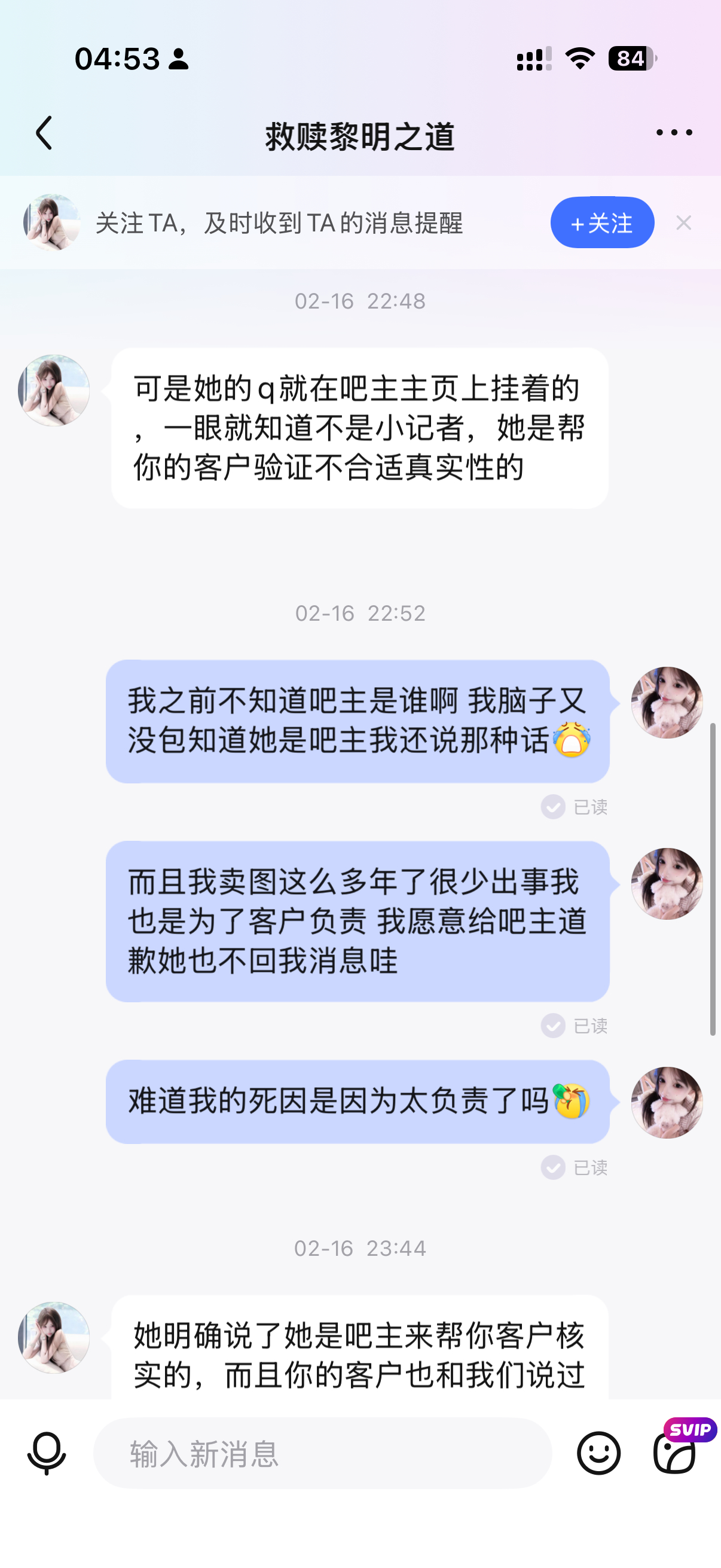This screenshot has width=721, height=1568.
Task: Go back from the chat
Action: (44, 133)
